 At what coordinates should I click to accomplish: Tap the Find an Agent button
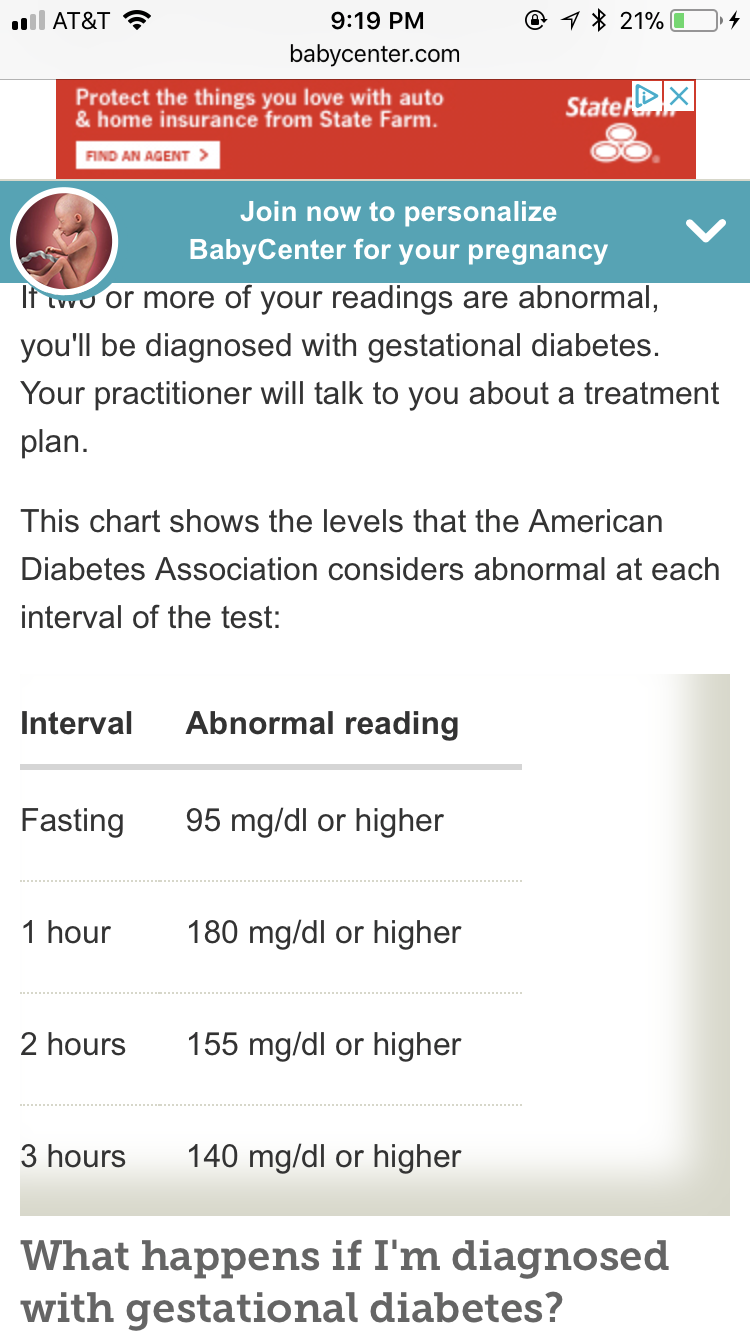147,155
